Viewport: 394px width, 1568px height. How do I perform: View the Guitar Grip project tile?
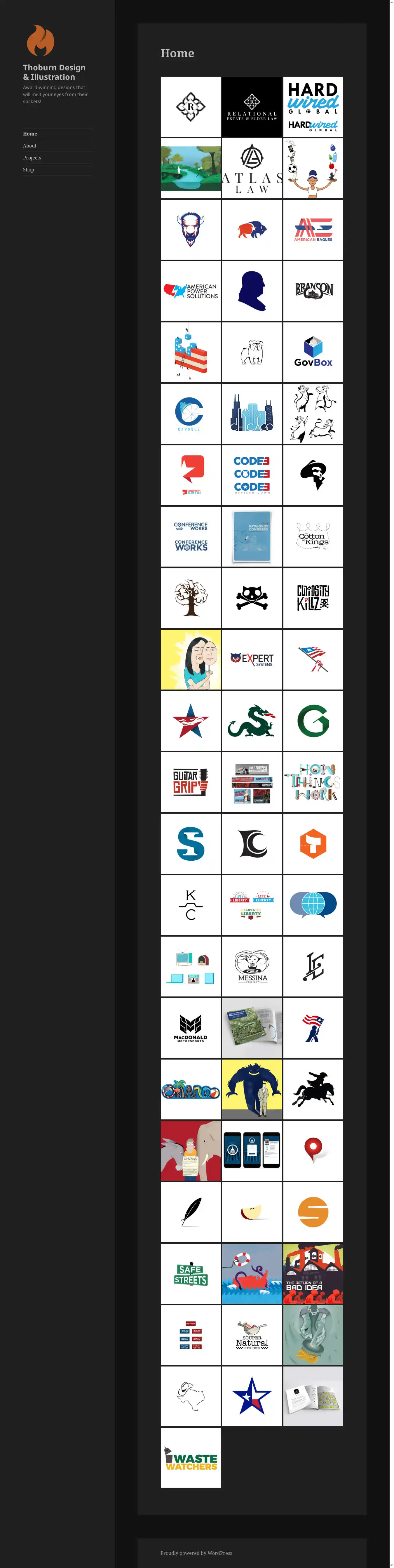[x=190, y=782]
